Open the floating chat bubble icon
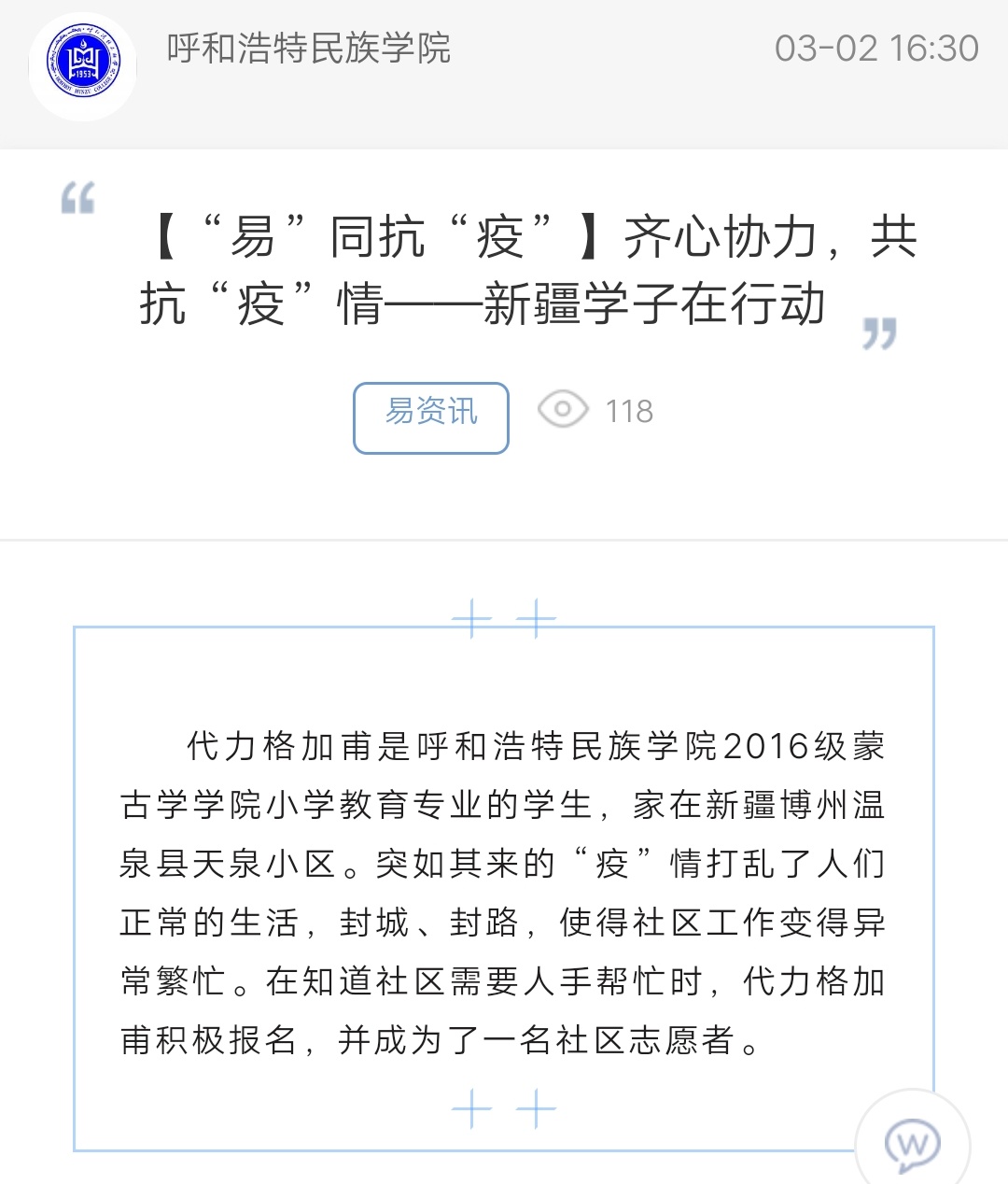This screenshot has width=1008, height=1184. point(912,1143)
